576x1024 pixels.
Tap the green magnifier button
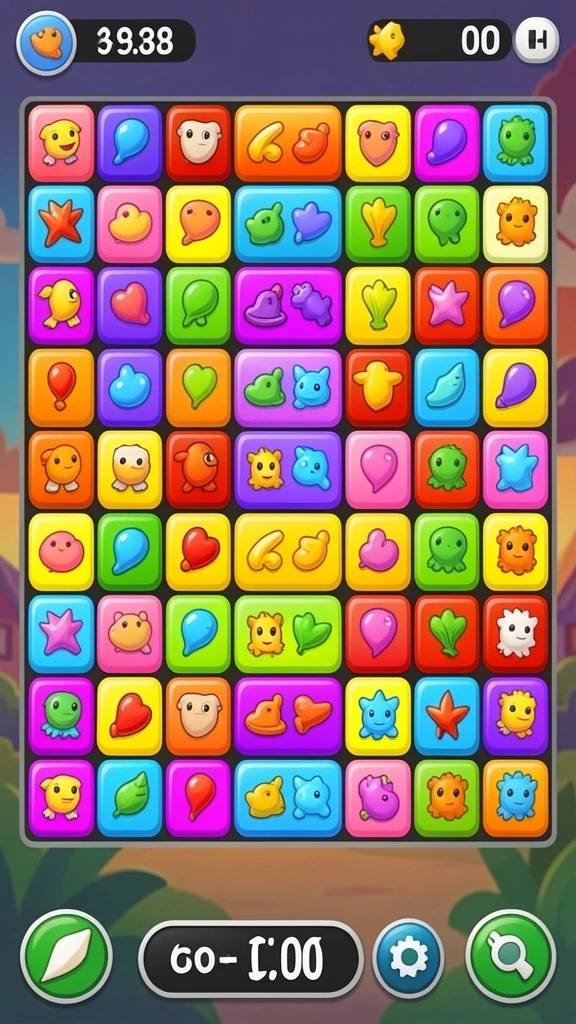pos(511,956)
